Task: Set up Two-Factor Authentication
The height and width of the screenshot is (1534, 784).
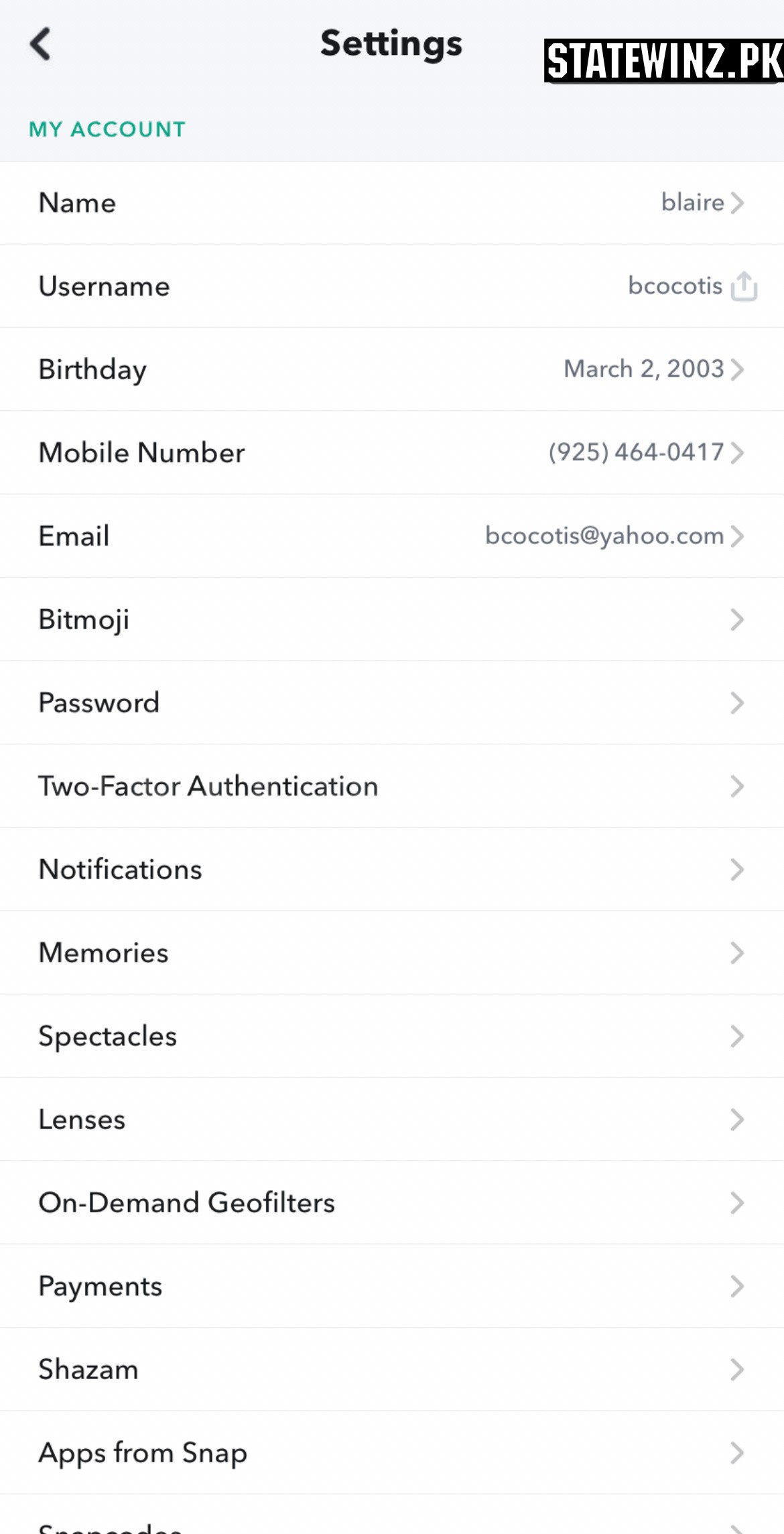Action: click(392, 786)
